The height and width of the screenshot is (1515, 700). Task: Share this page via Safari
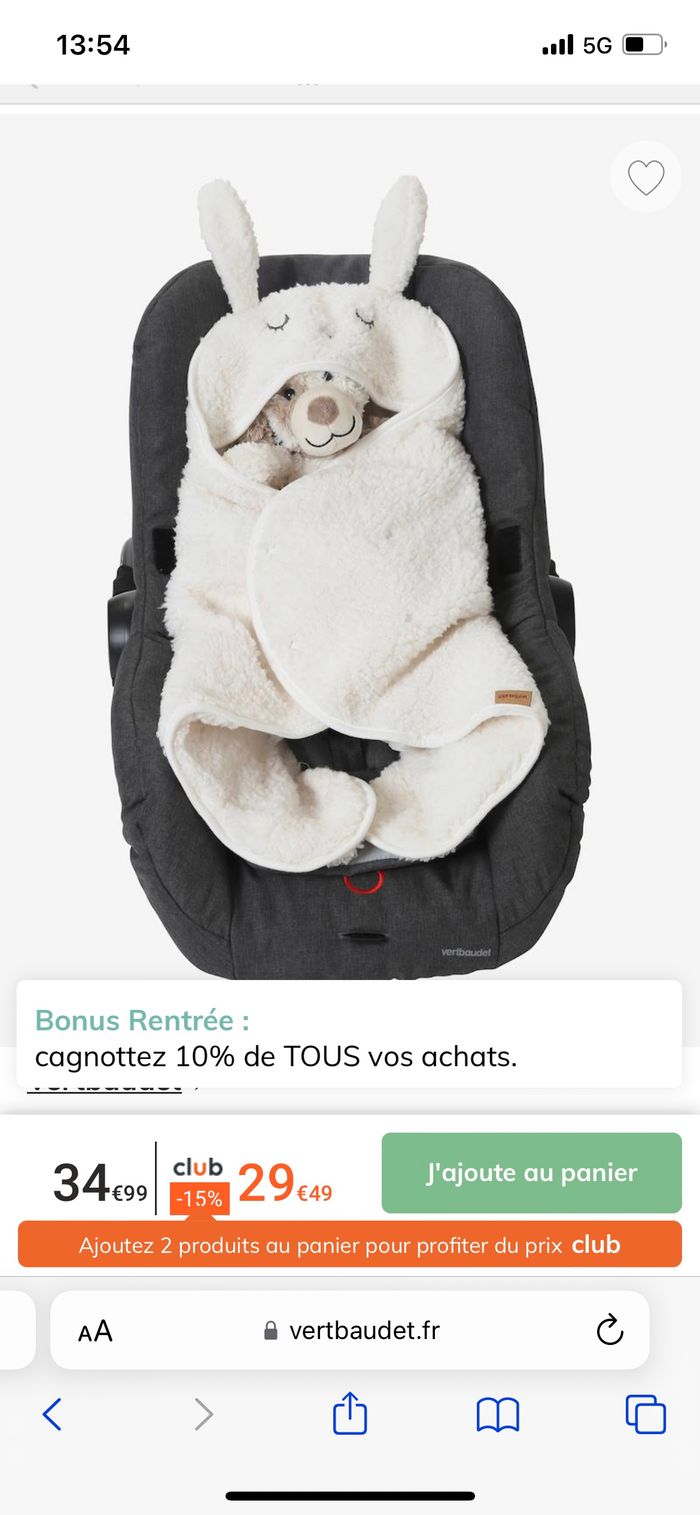coord(350,1414)
